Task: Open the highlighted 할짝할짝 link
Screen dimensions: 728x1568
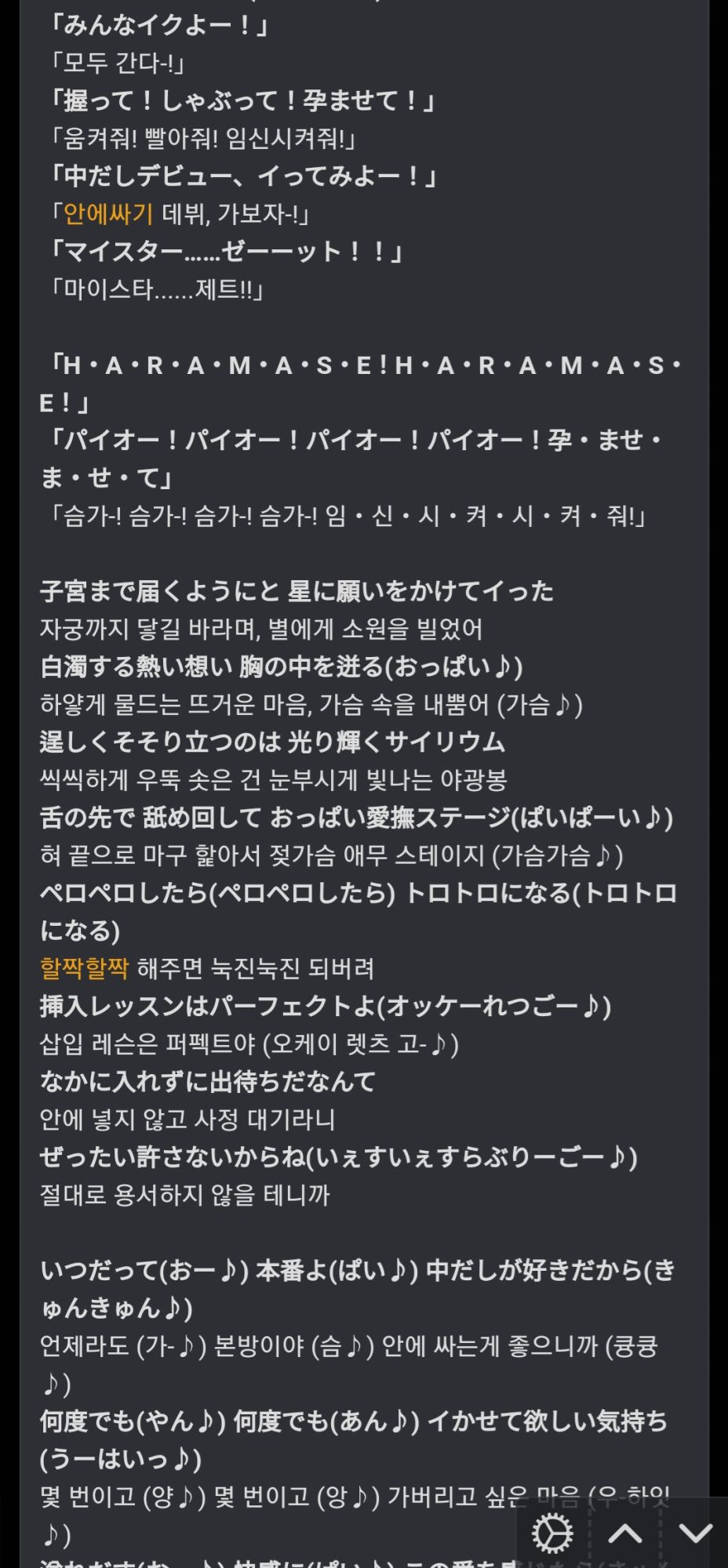Action: coord(85,969)
